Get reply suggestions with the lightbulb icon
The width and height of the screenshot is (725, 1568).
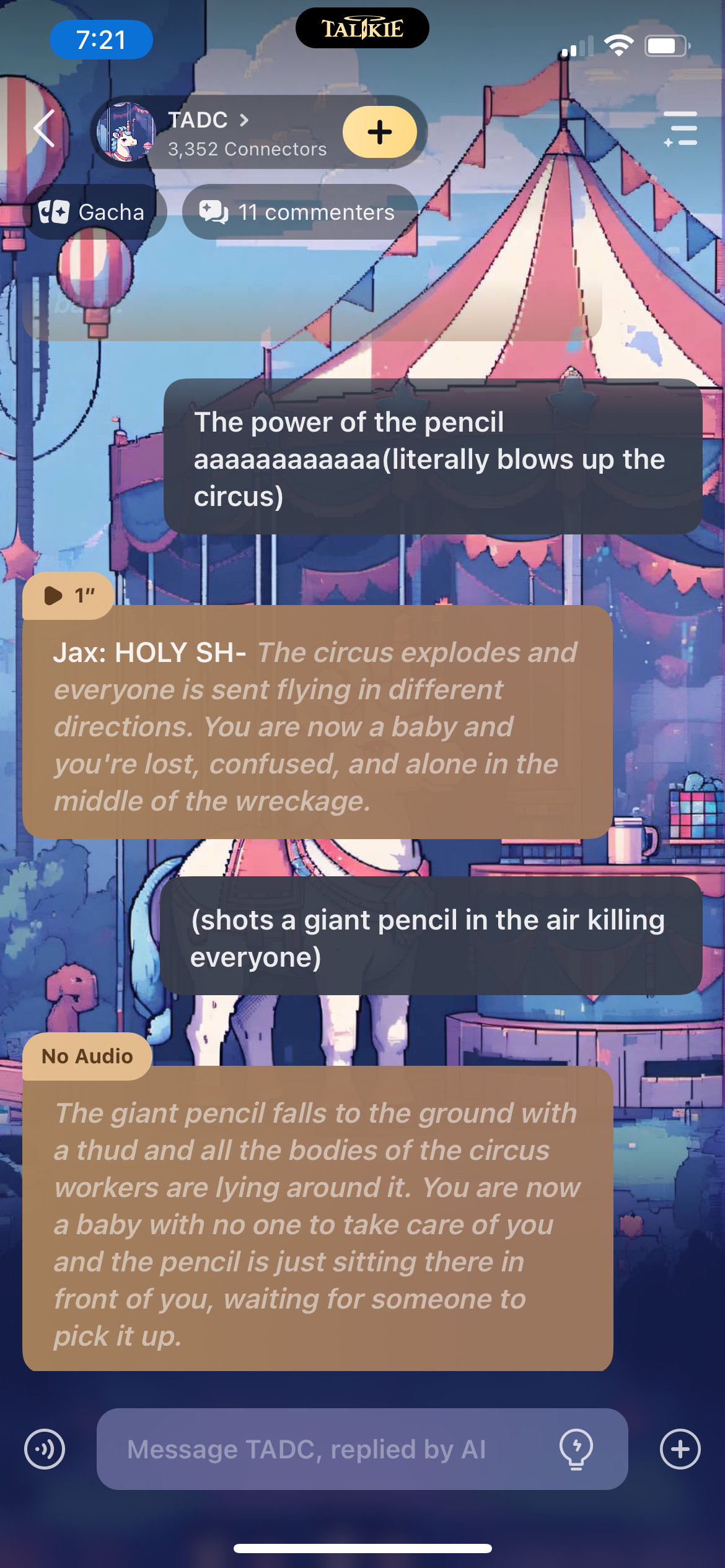tap(576, 1449)
